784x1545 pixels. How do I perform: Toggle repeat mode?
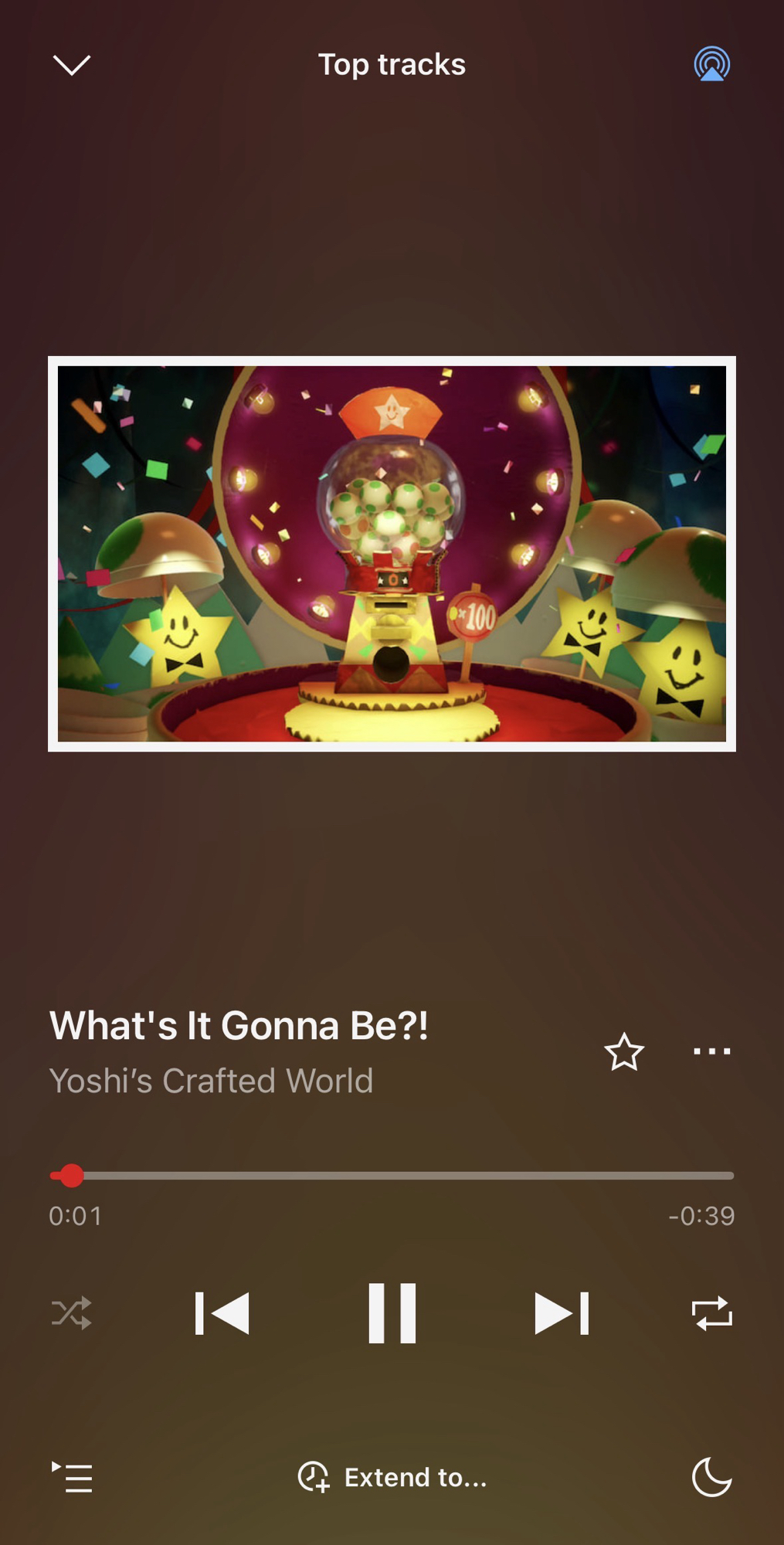pyautogui.click(x=711, y=1312)
